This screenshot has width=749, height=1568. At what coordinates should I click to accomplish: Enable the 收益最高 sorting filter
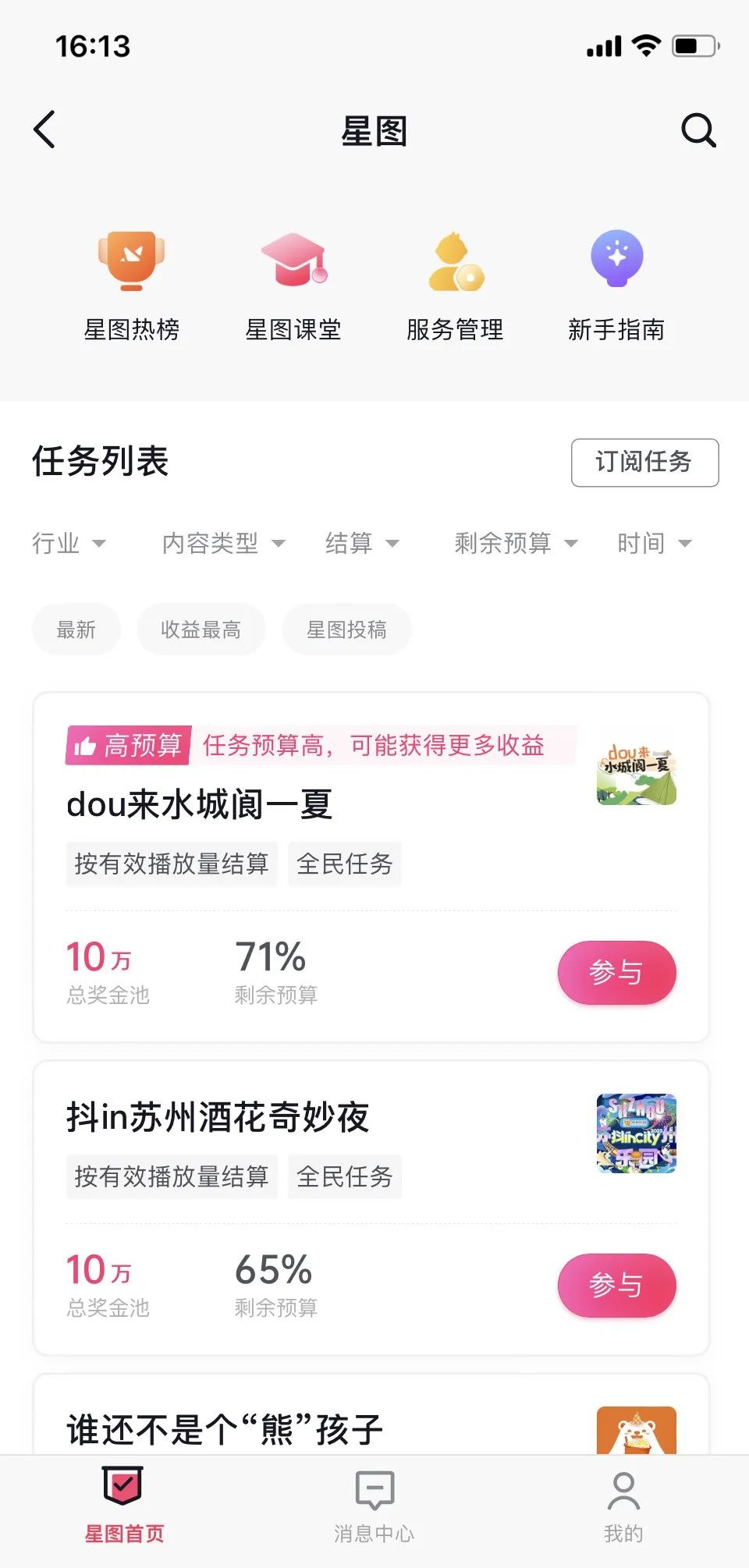201,630
